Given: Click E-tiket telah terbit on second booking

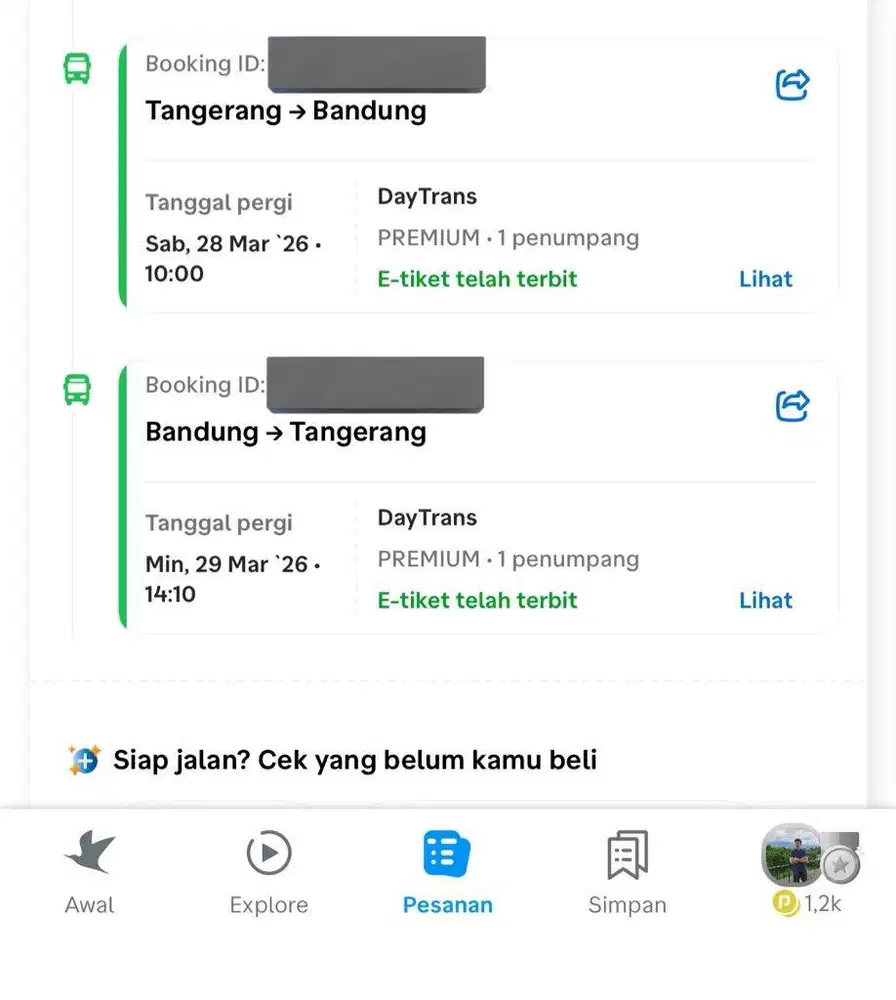Looking at the screenshot, I should click(477, 600).
